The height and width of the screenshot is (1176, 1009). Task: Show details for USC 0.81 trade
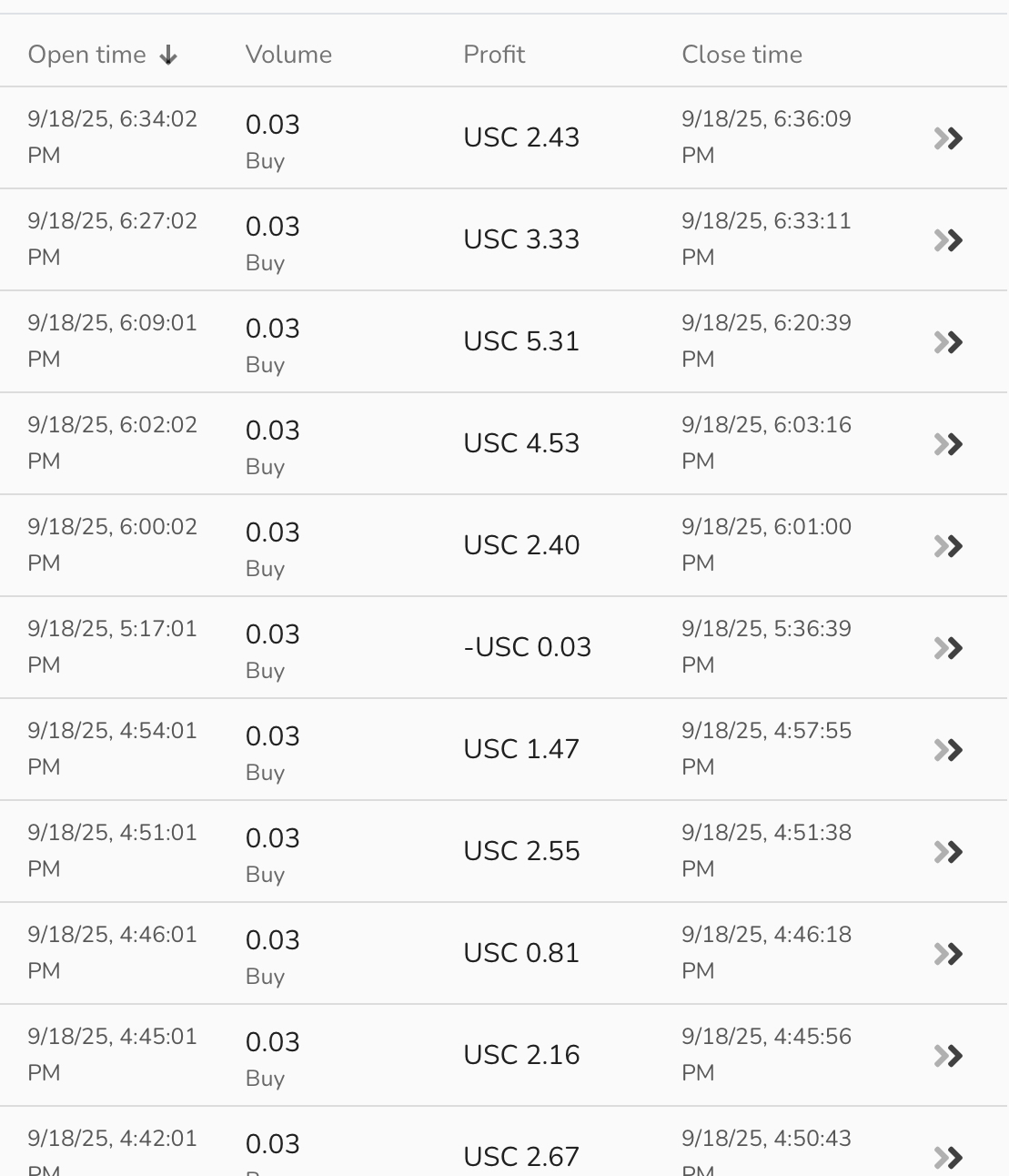[x=948, y=954]
